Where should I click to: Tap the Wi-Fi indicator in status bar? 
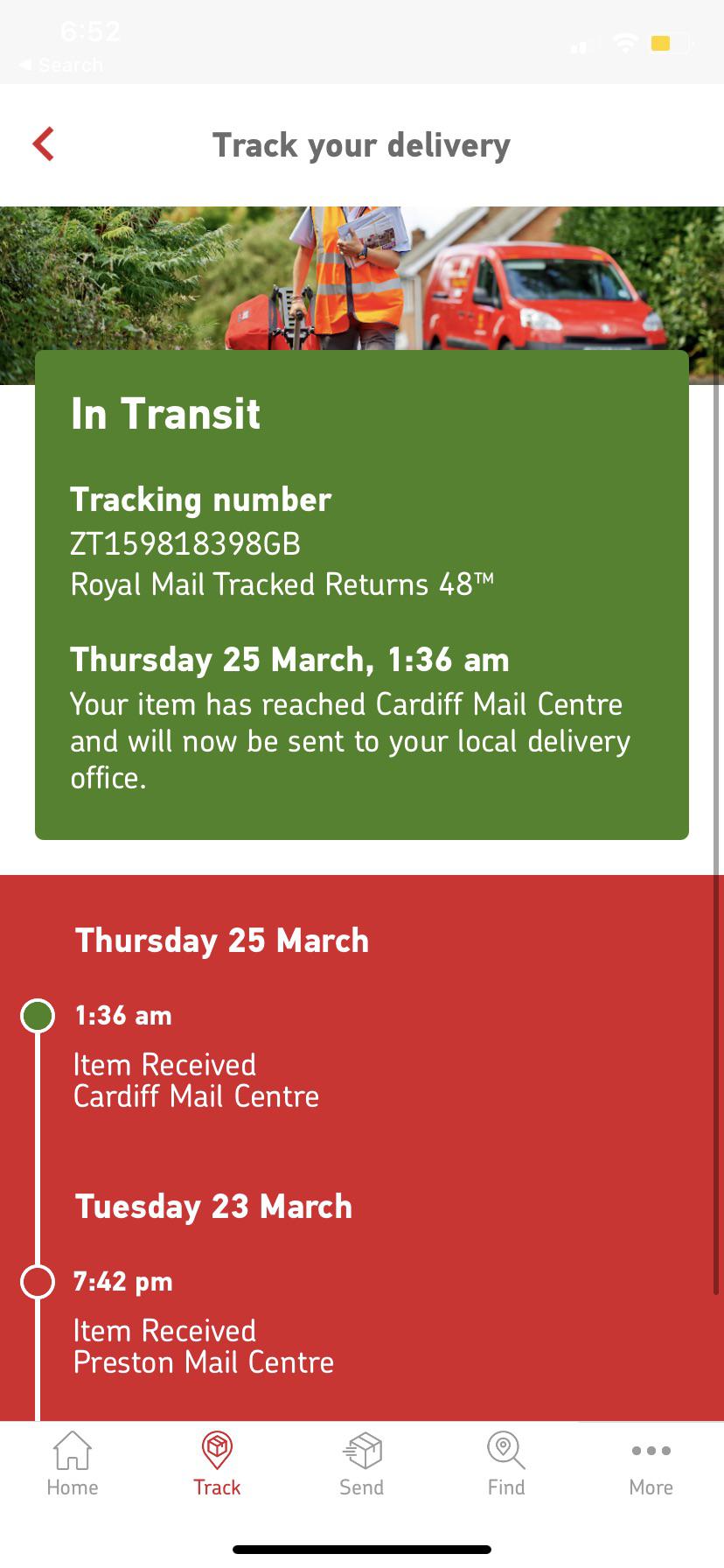coord(624,42)
